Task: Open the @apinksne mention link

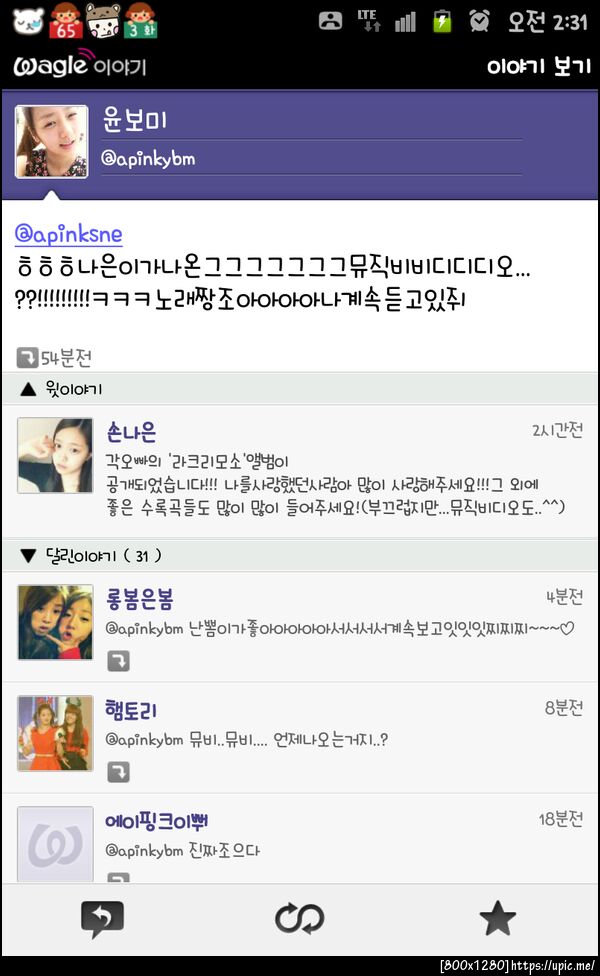Action: point(68,234)
